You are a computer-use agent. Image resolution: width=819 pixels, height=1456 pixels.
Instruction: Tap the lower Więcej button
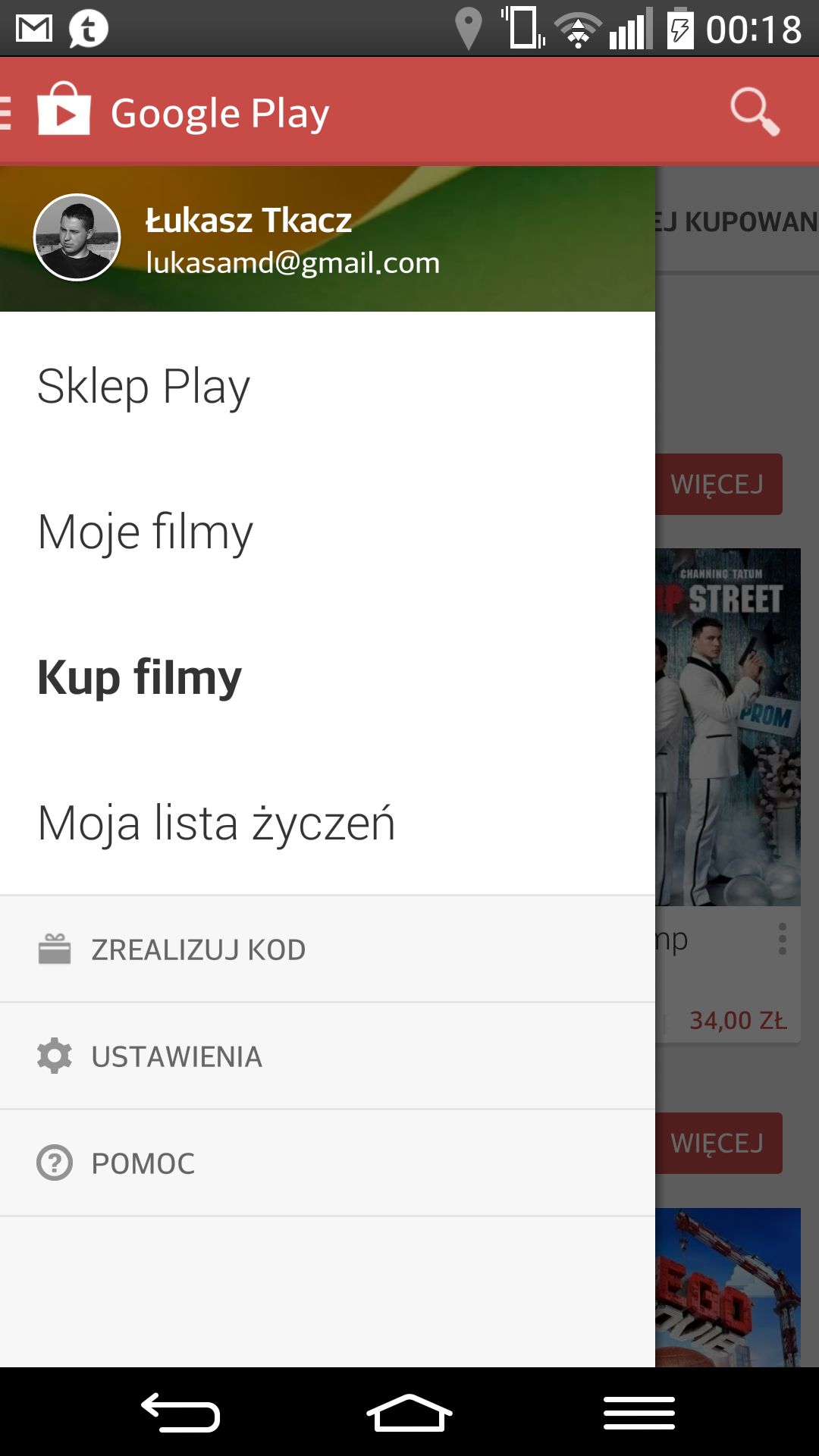[719, 1144]
